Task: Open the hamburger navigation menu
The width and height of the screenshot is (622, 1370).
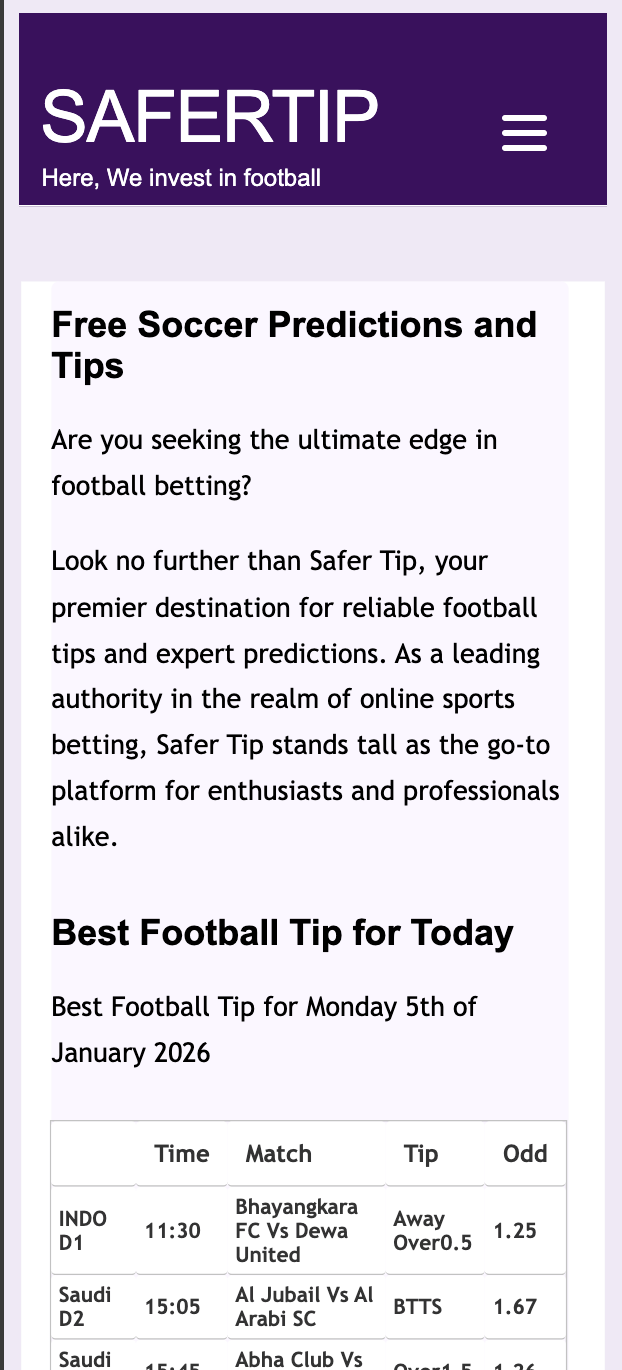Action: coord(524,132)
